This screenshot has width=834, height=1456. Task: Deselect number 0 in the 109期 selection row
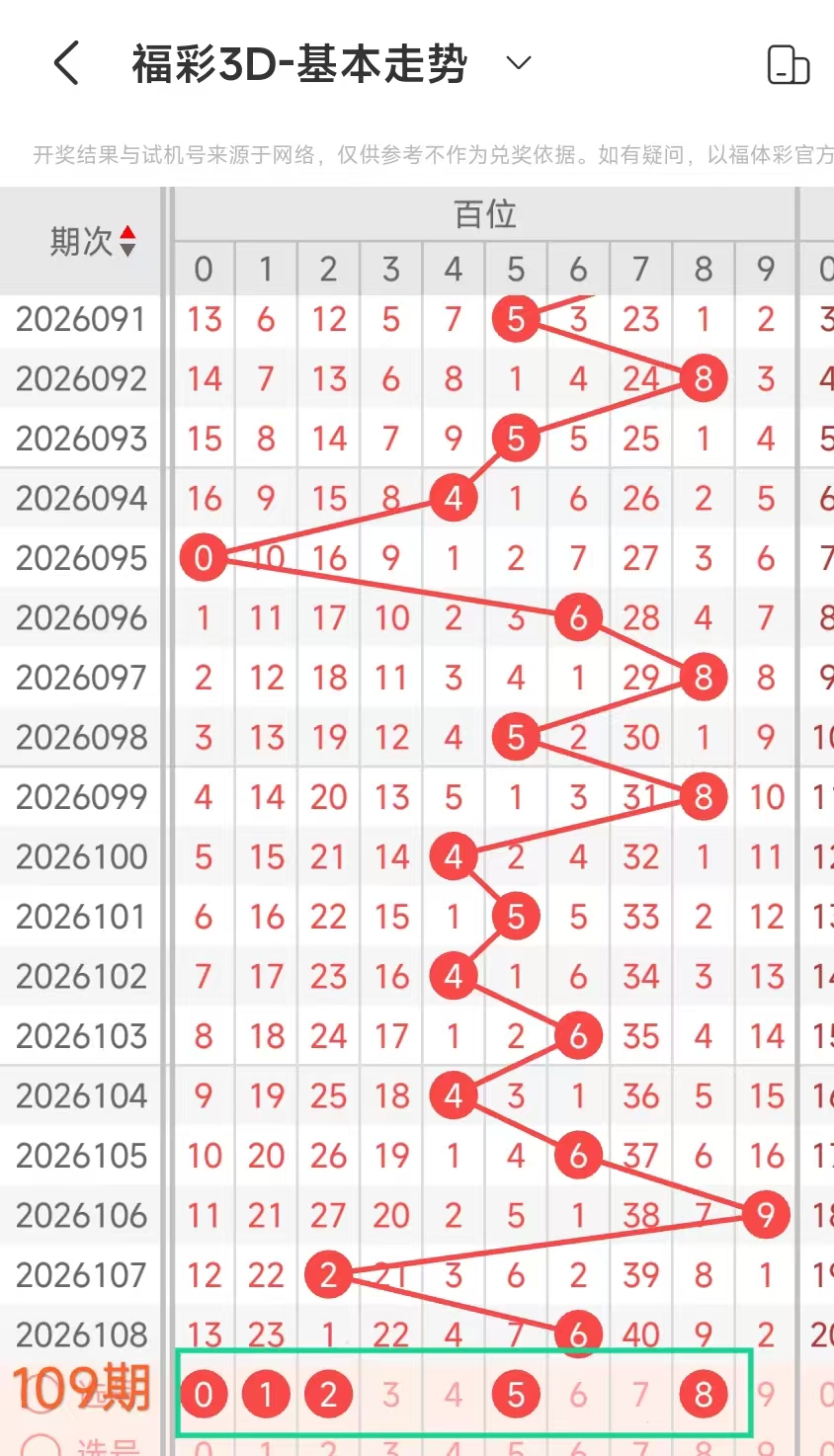[204, 1395]
